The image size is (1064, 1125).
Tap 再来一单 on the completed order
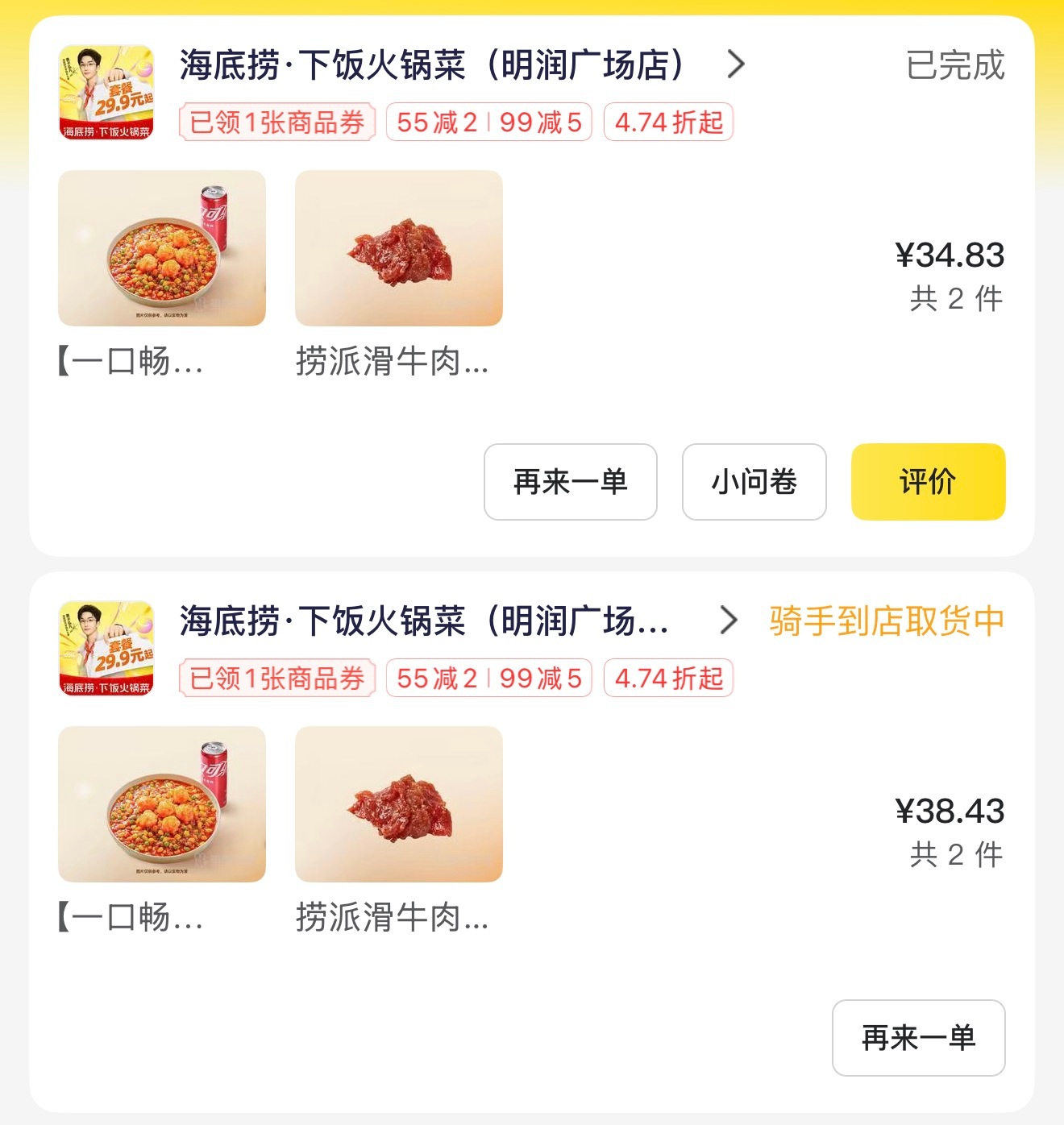tap(570, 482)
